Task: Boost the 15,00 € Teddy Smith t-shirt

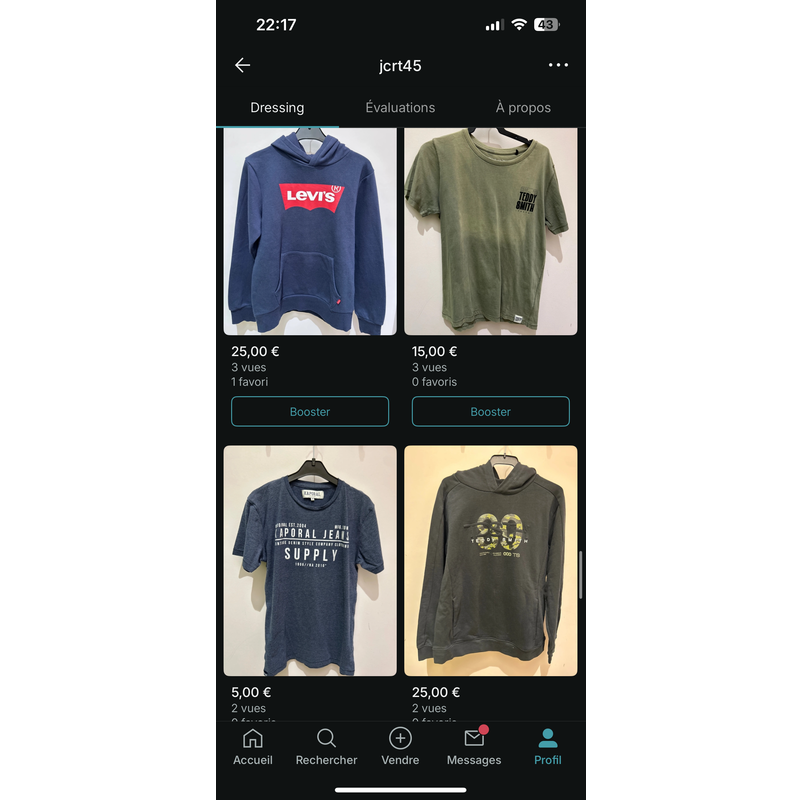Action: tap(490, 411)
